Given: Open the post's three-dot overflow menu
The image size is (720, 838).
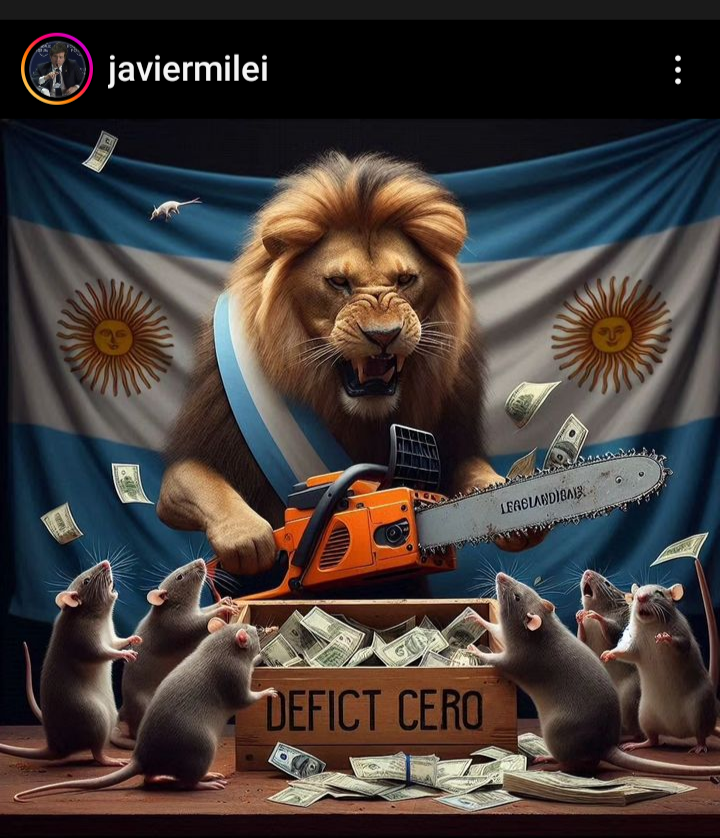Looking at the screenshot, I should 677,70.
